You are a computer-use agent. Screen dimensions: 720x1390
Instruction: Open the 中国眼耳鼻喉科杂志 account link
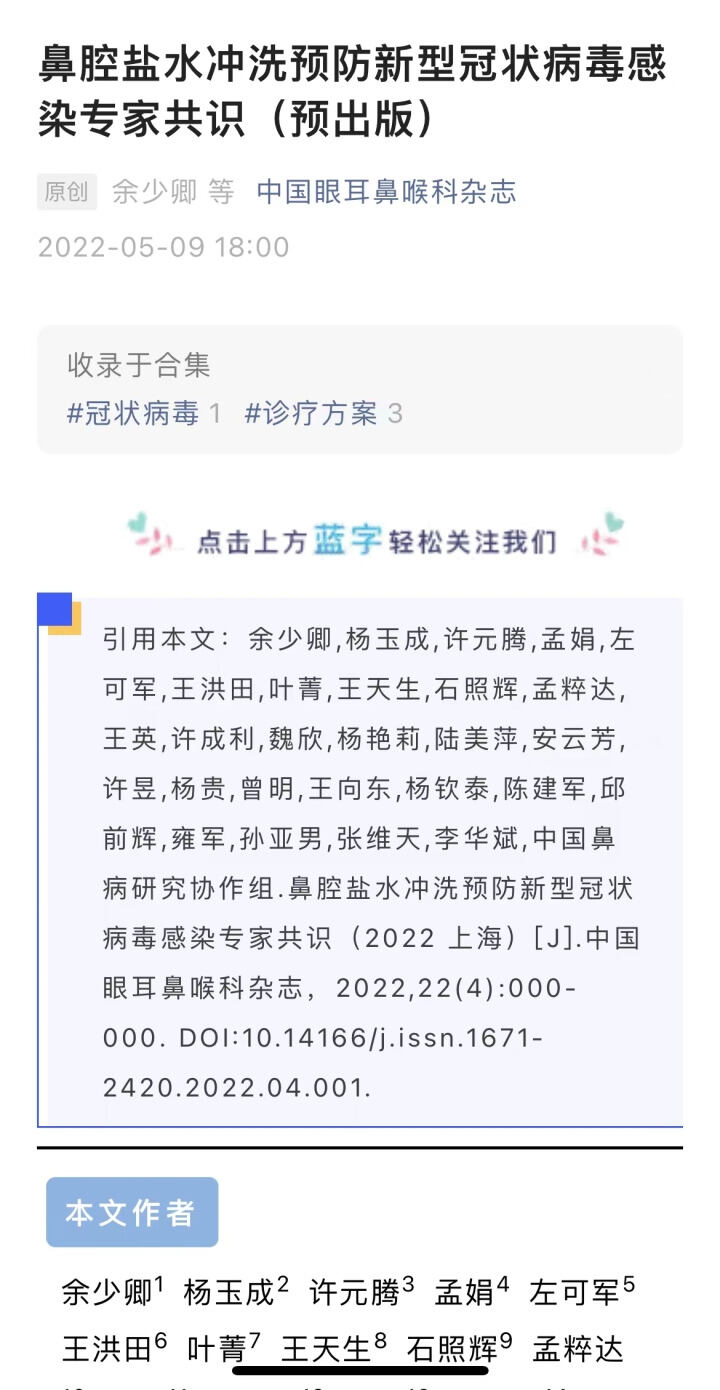tap(386, 191)
